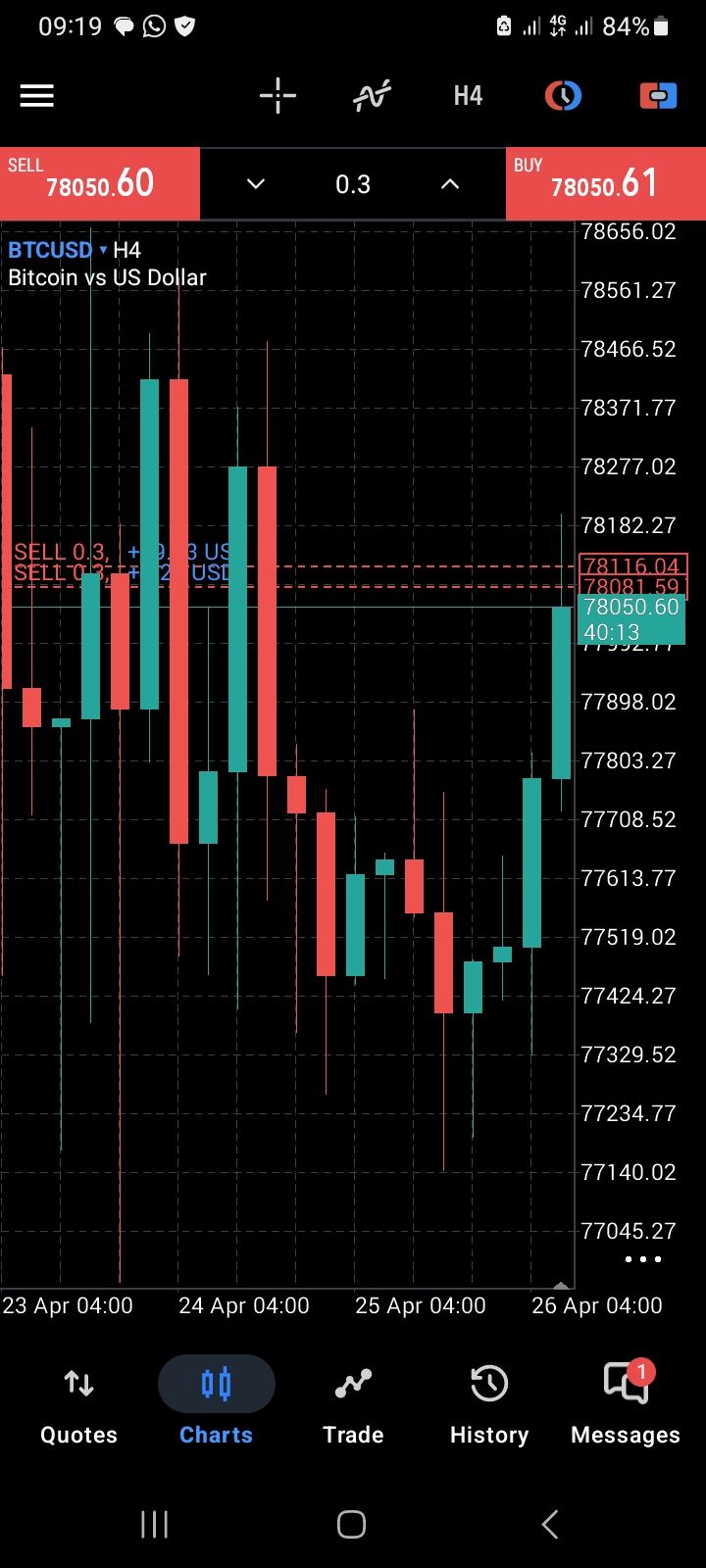Open the chart settings circle icon
Screen dimensions: 706x1568
click(563, 96)
